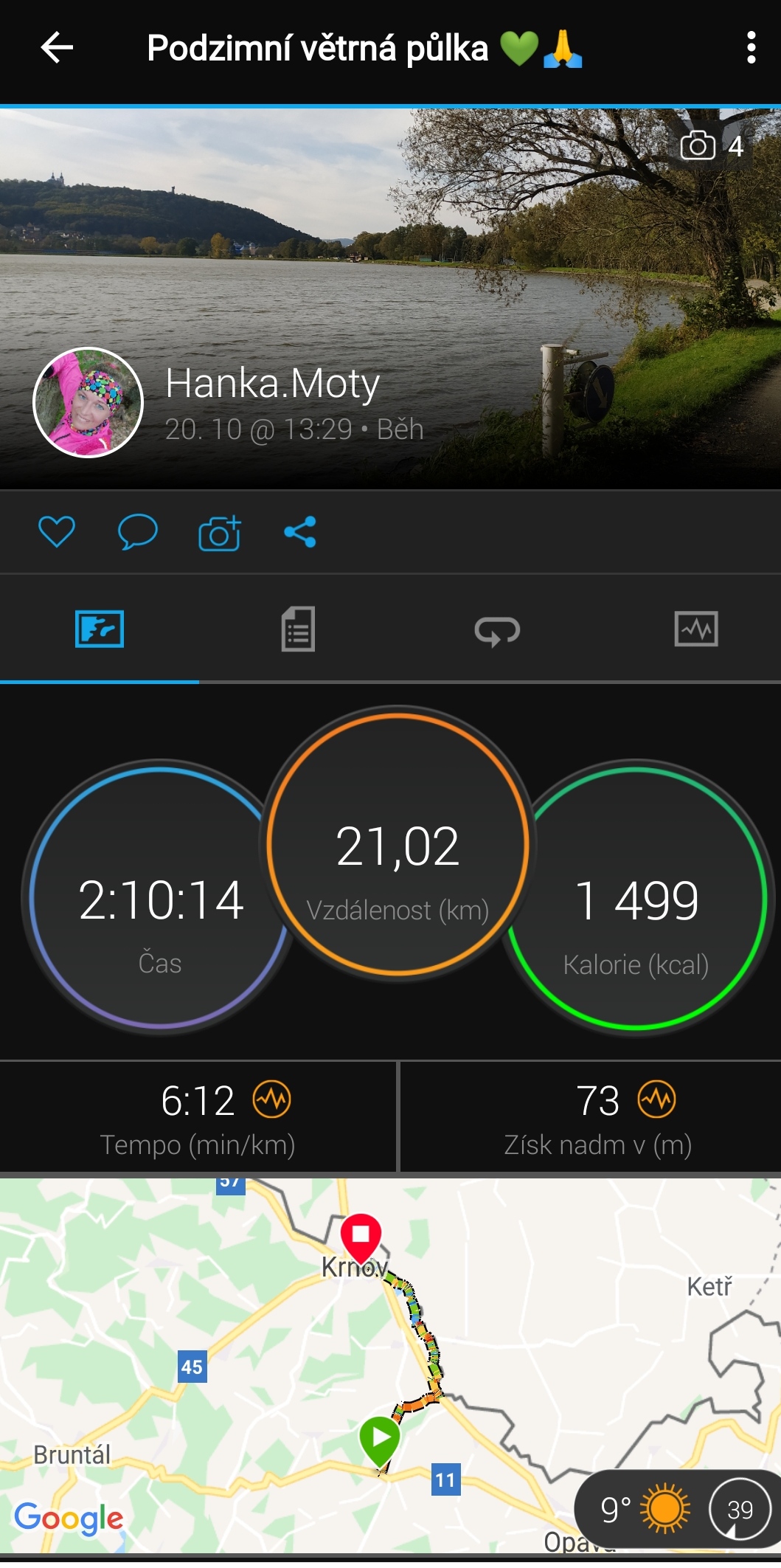Switch to the stats details tab
Viewport: 781px width, 1568px height.
[298, 629]
